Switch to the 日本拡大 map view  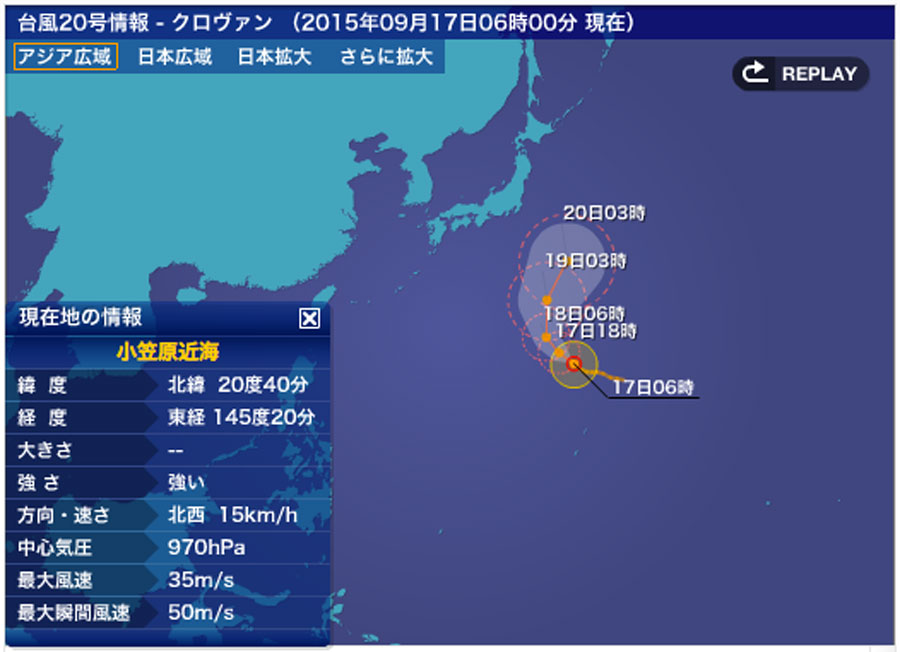pyautogui.click(x=274, y=57)
